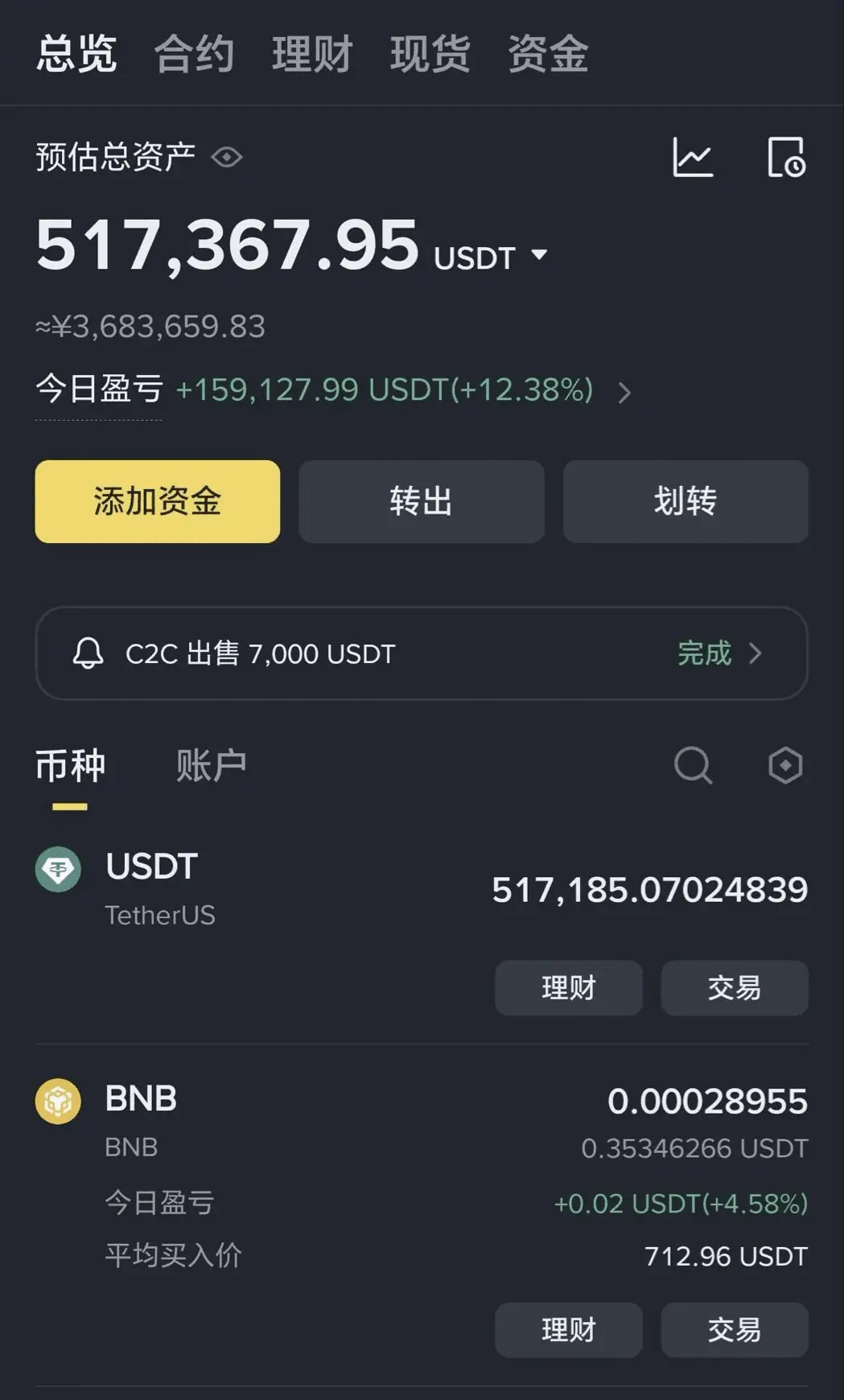Switch to the 理财 top tab
The height and width of the screenshot is (1400, 844).
pyautogui.click(x=312, y=54)
